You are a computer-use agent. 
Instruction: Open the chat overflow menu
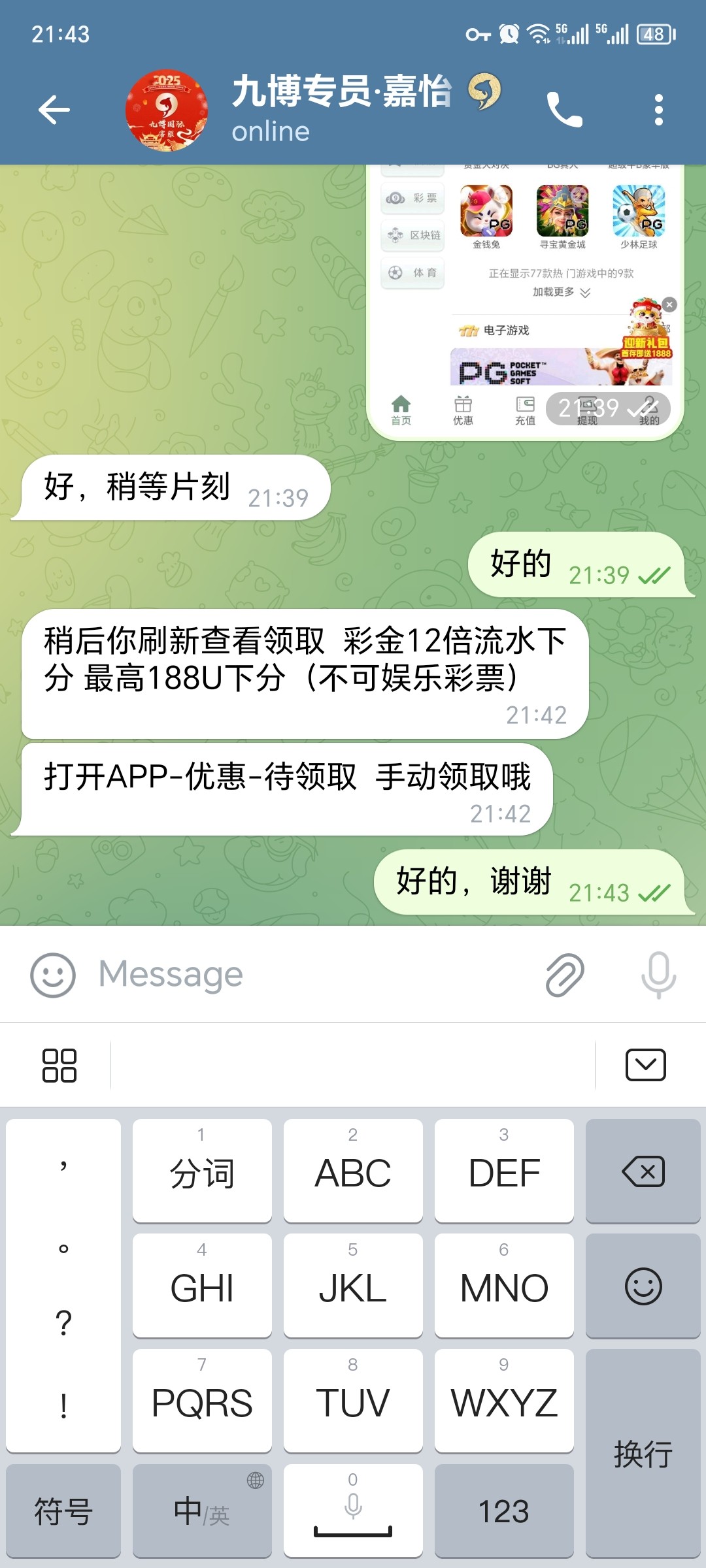point(658,110)
